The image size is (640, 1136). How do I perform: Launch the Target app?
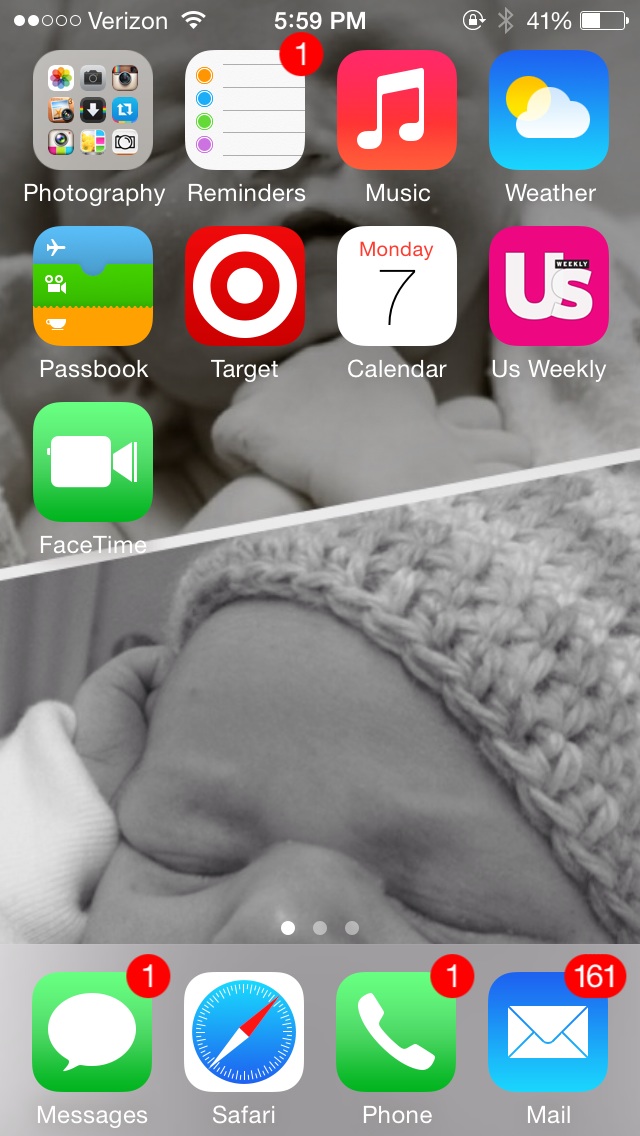coord(245,286)
